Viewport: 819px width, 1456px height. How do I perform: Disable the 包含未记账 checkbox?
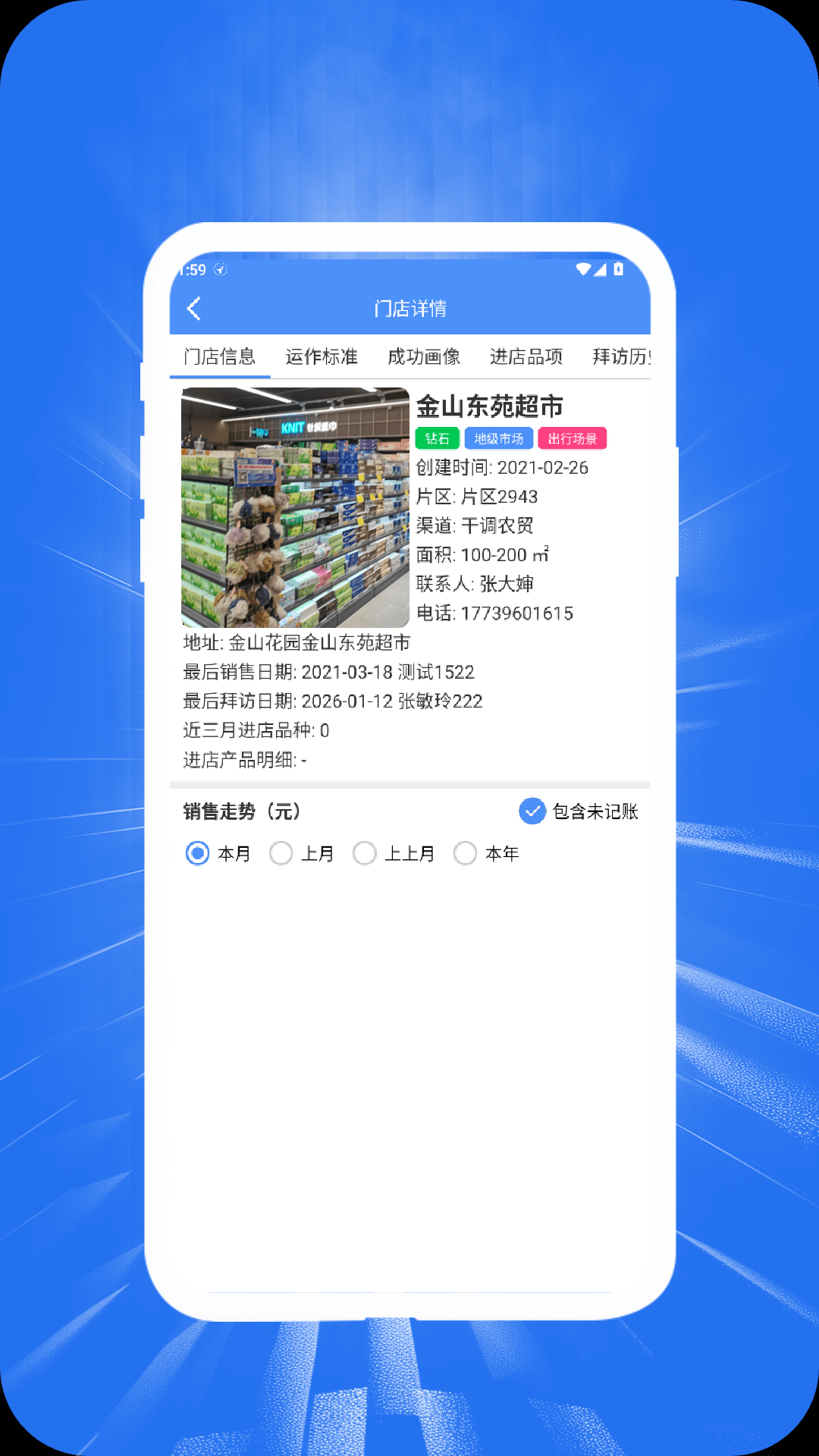532,811
